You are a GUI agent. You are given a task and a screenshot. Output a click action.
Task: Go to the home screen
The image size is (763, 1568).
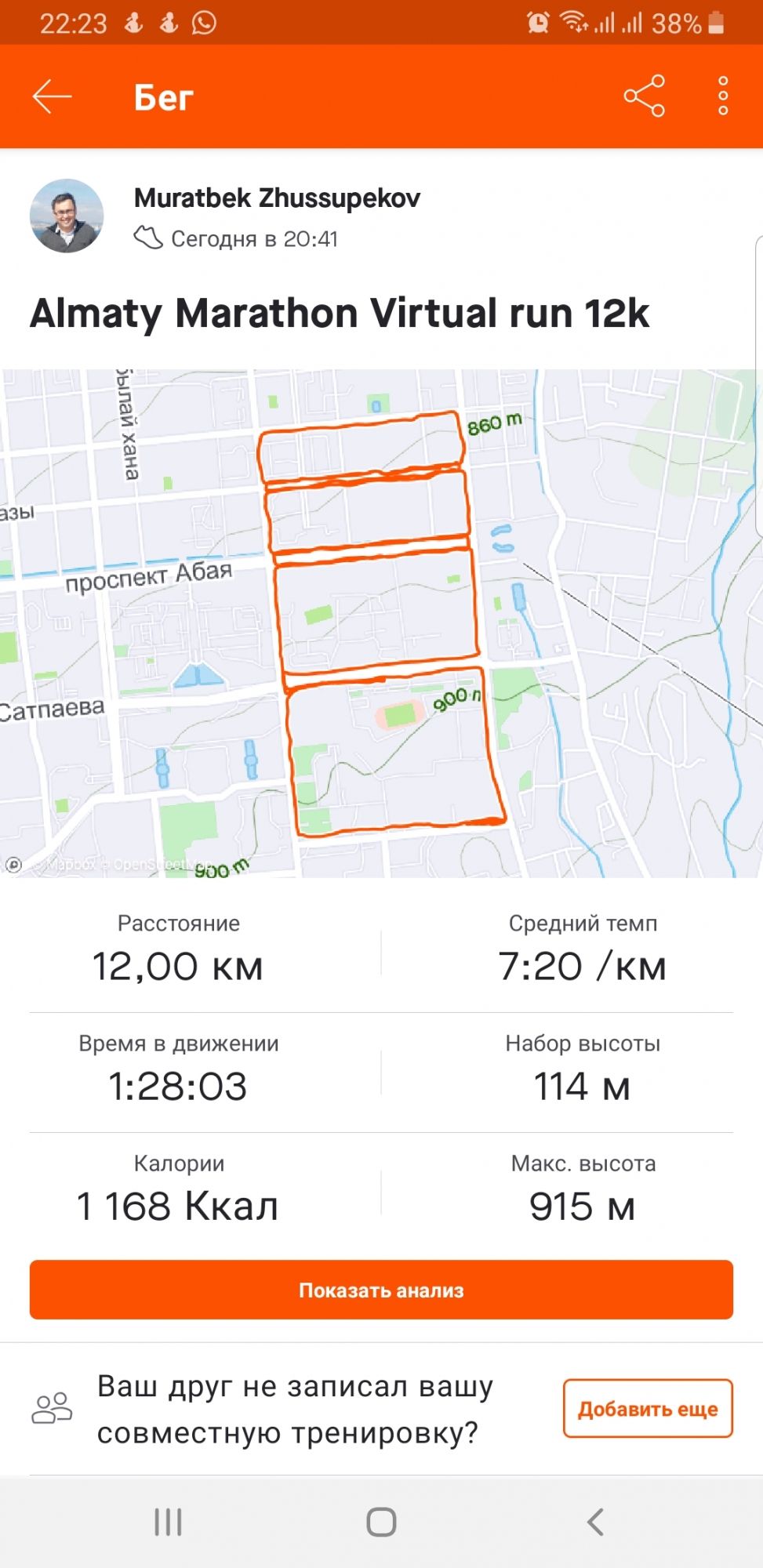381,1522
